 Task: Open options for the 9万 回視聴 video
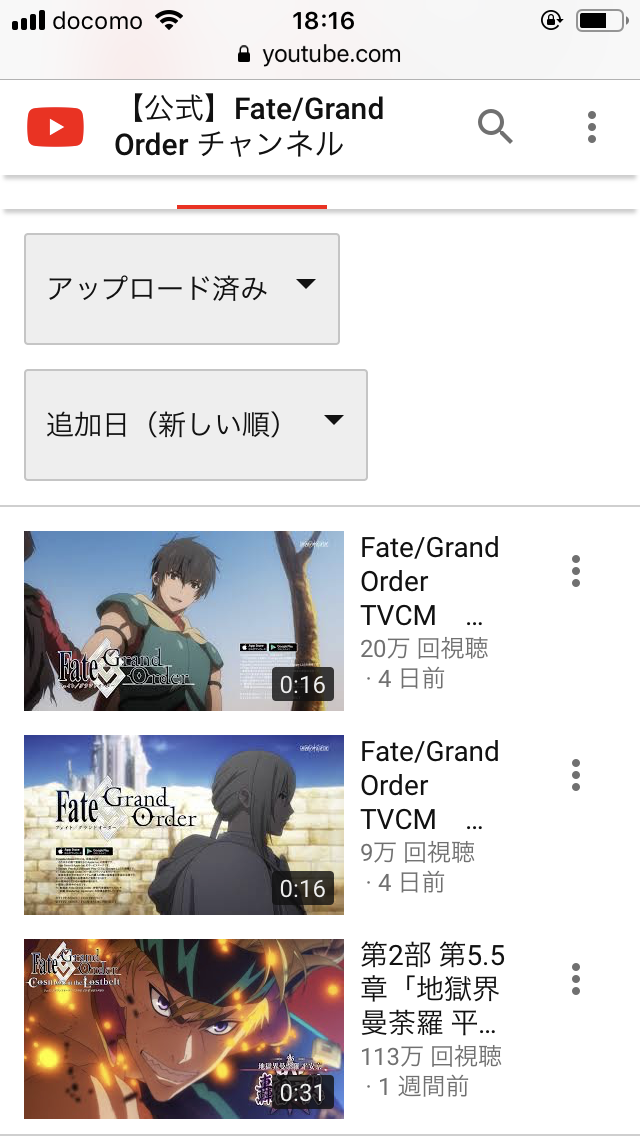[576, 775]
